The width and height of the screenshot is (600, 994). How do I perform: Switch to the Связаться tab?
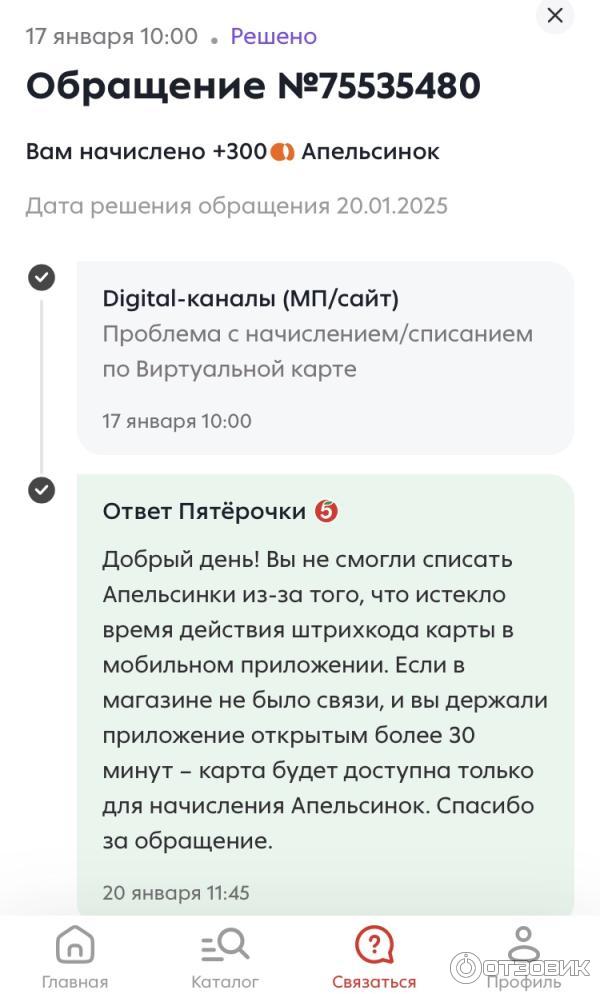point(374,956)
